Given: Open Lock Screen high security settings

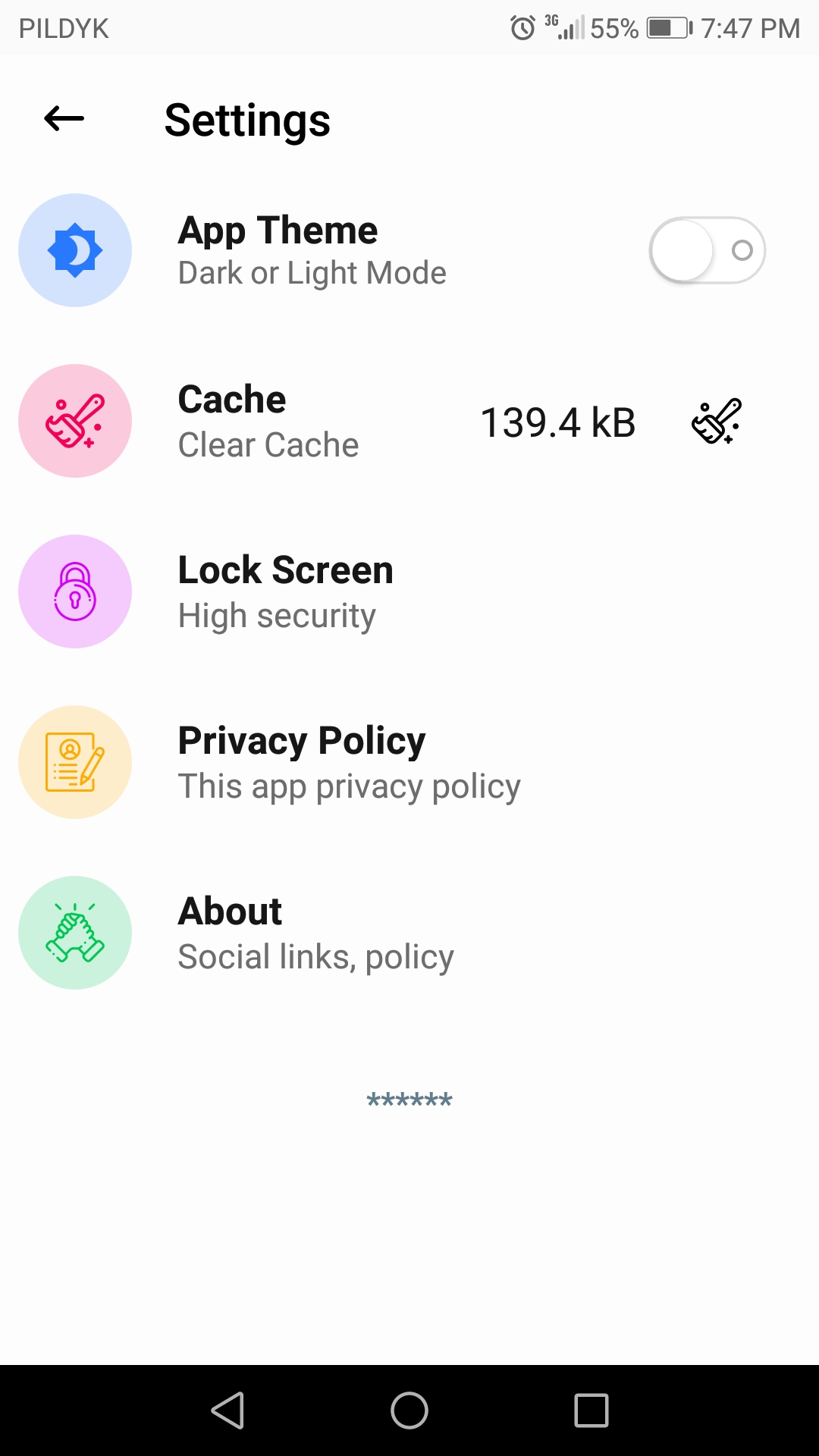Looking at the screenshot, I should coord(409,591).
